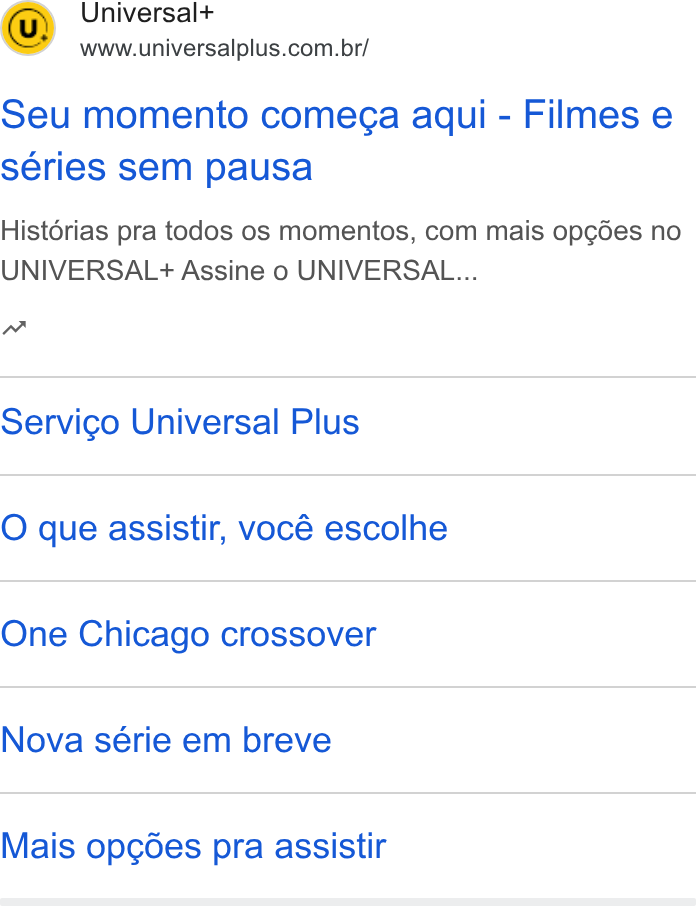This screenshot has width=696, height=906.
Task: Open the Nova série em breve link
Action: point(166,740)
